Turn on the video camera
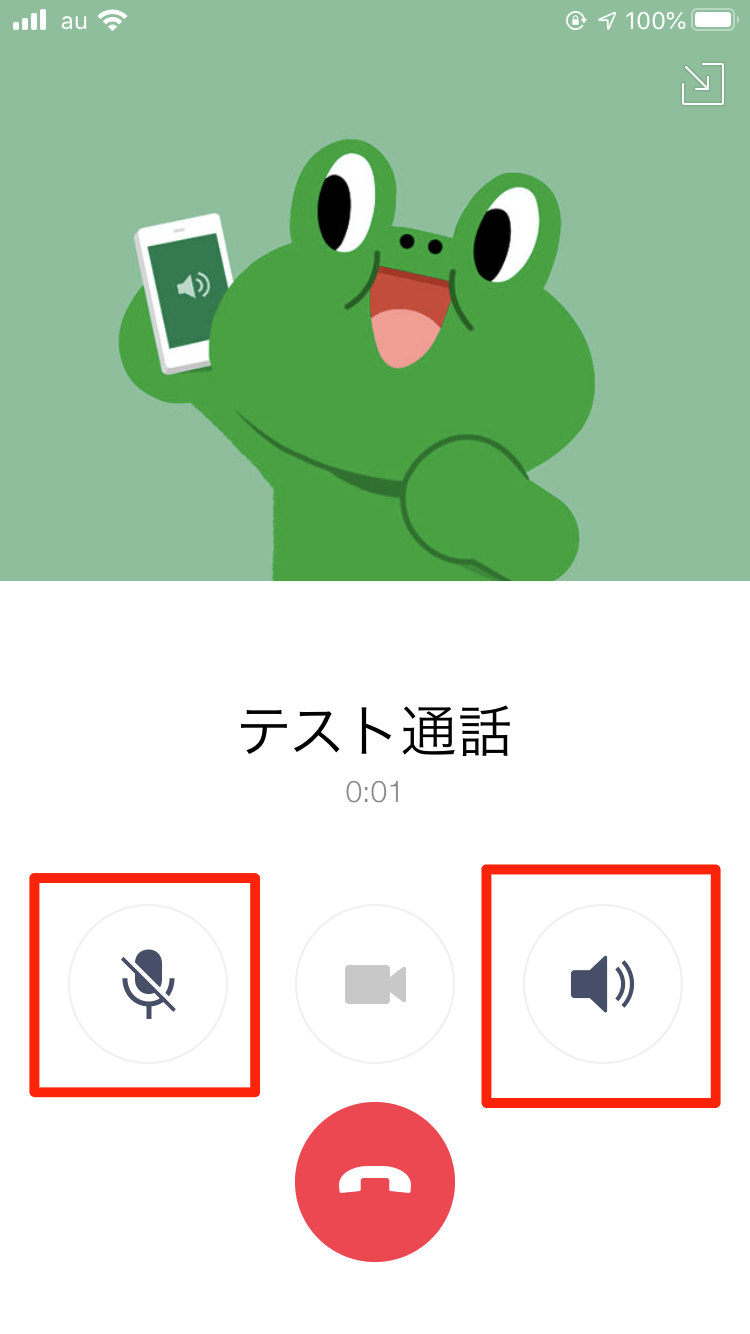 375,984
